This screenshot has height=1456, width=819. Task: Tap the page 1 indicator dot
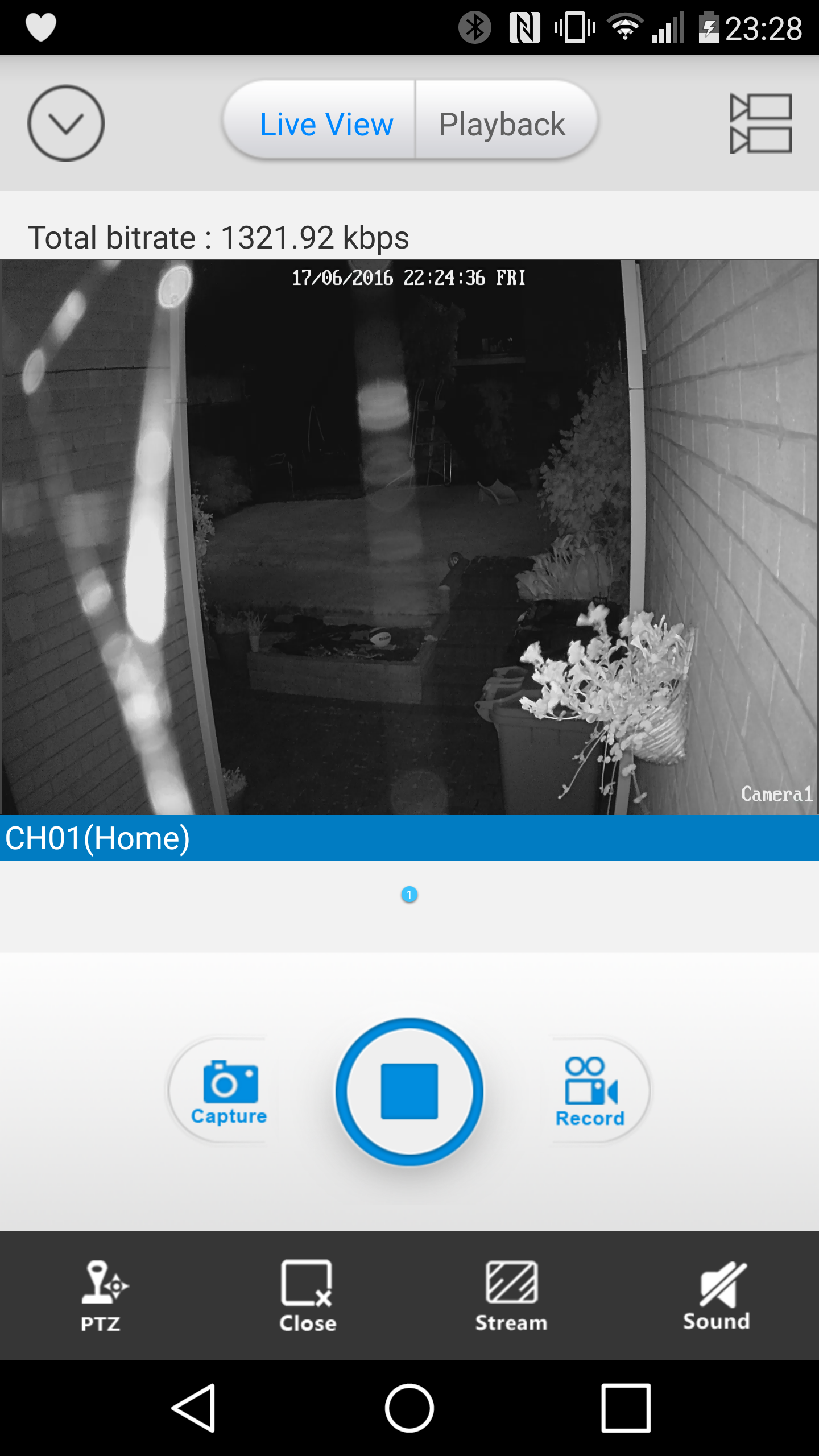(x=409, y=895)
